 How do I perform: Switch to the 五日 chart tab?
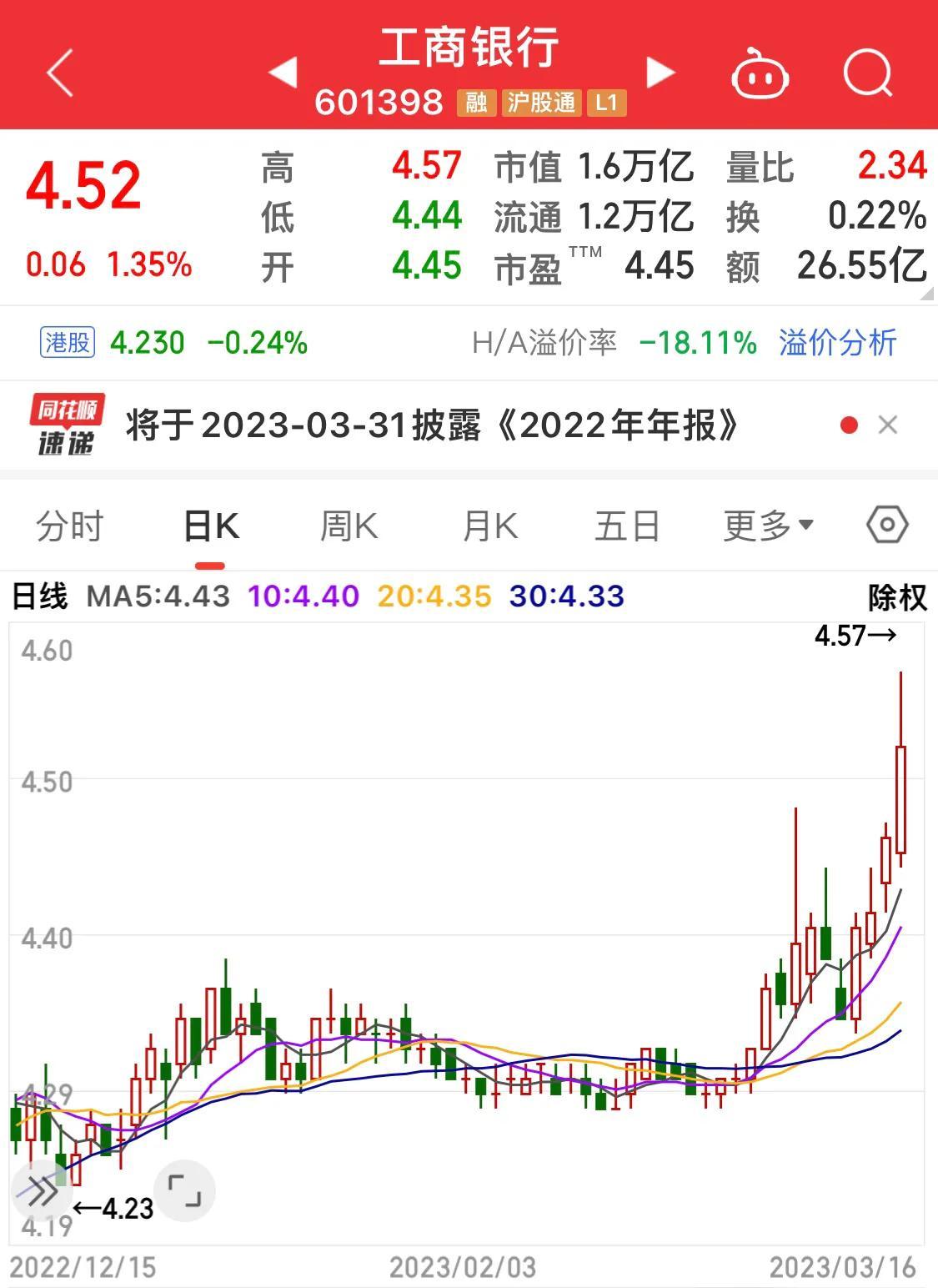[x=627, y=526]
